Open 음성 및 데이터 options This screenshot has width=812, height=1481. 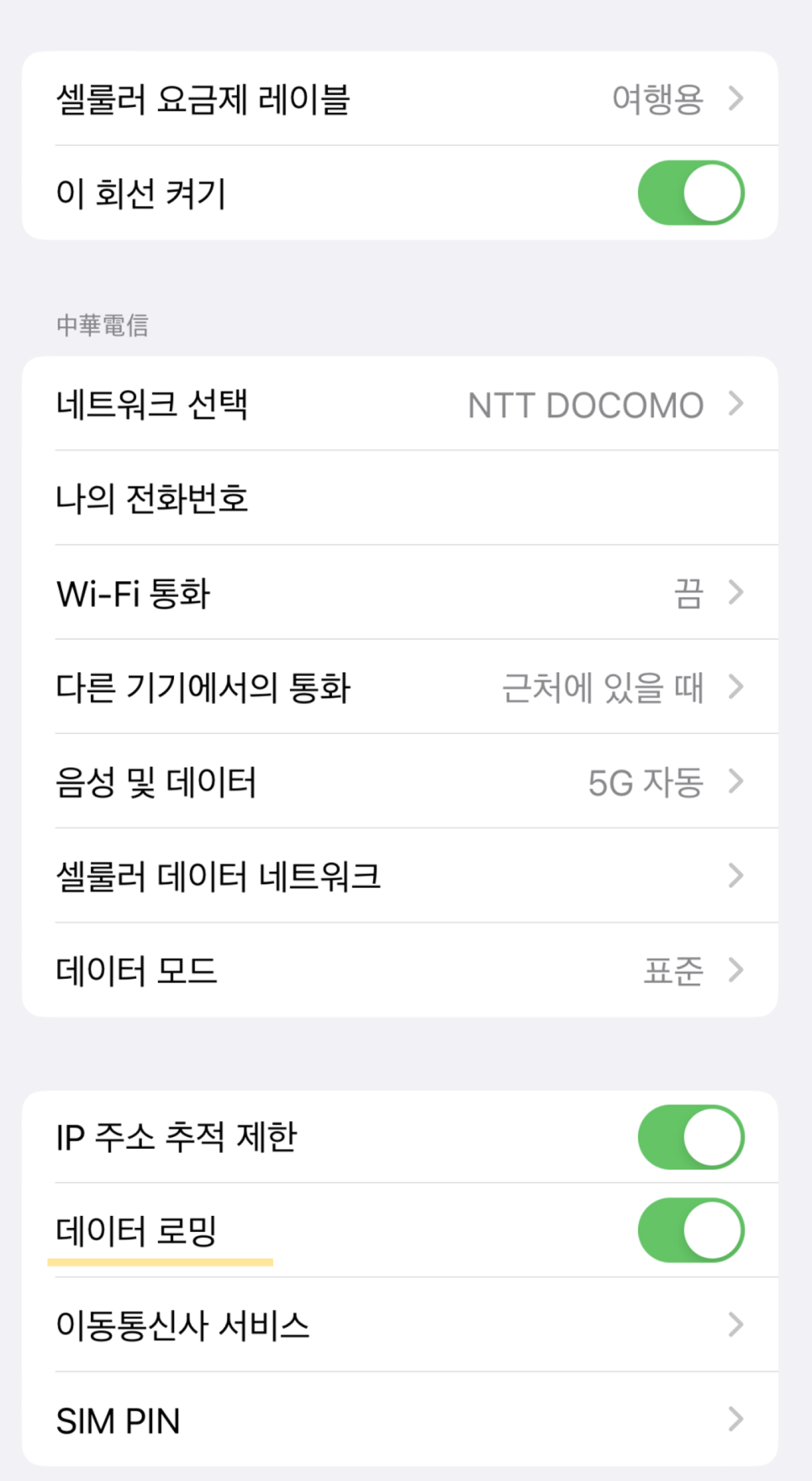(399, 782)
